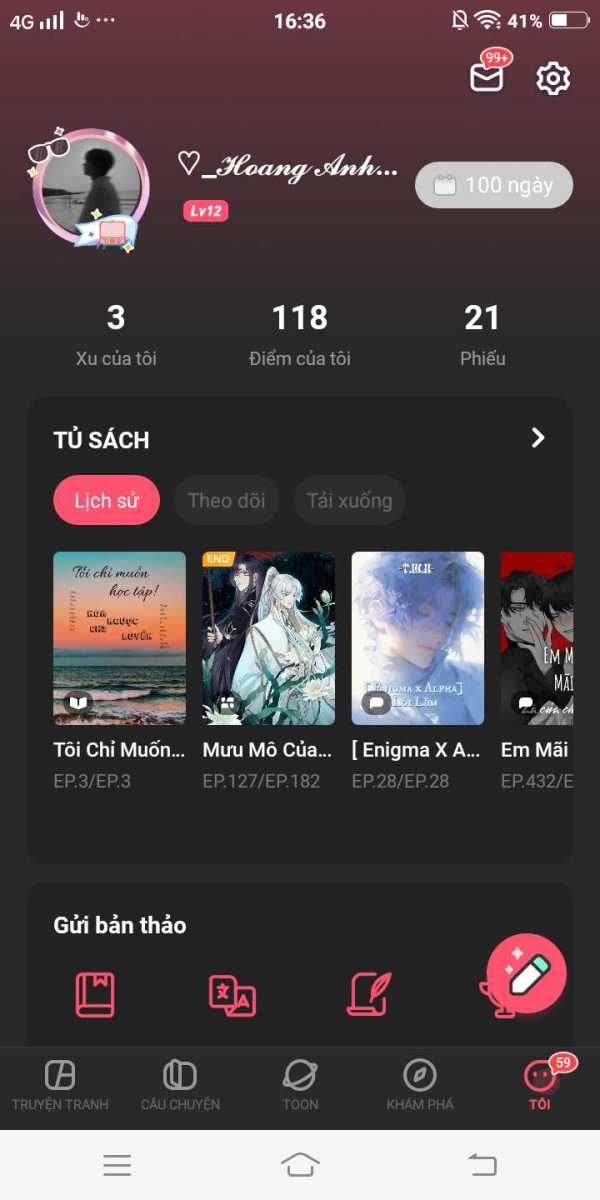View Điểm của tôi points
600x1200 pixels.
point(300,335)
